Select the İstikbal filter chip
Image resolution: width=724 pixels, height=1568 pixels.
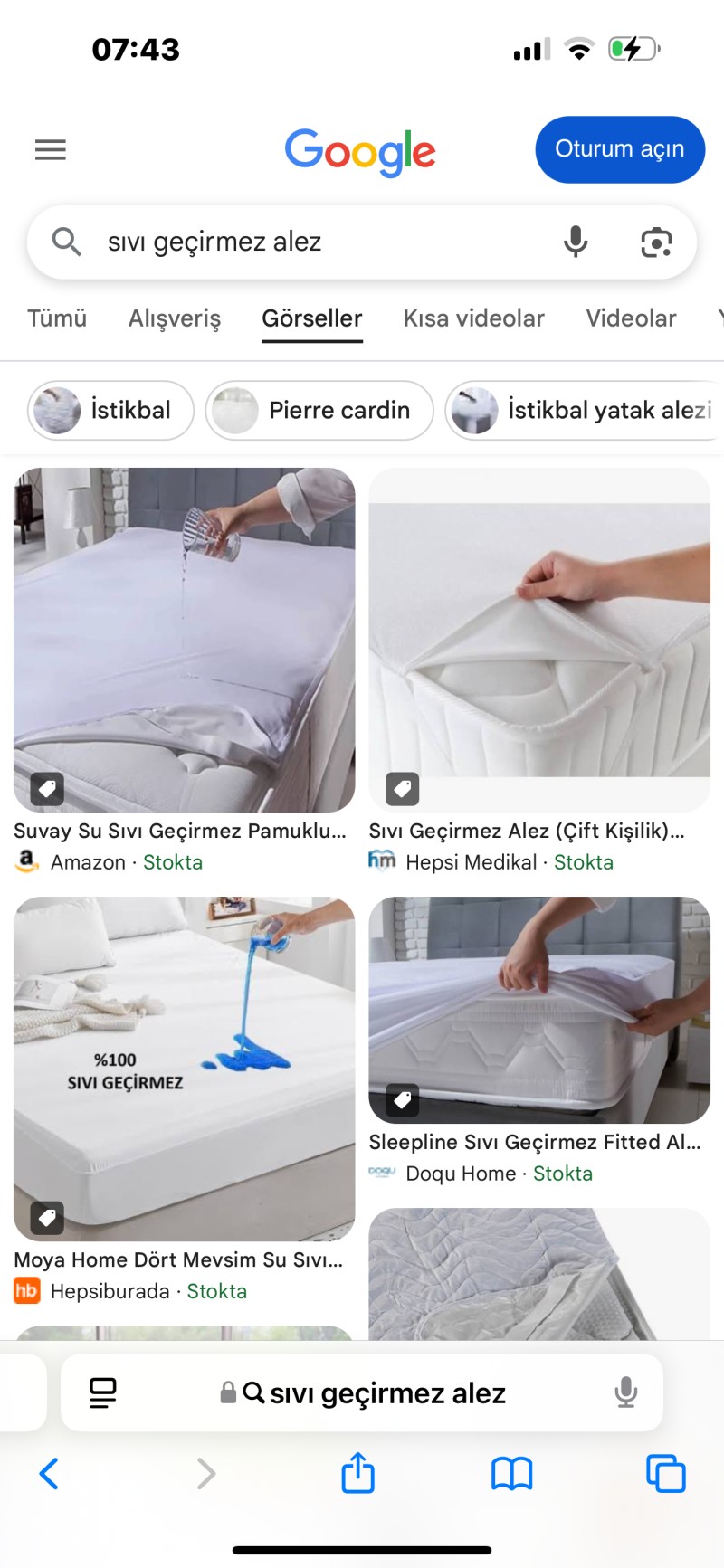110,410
